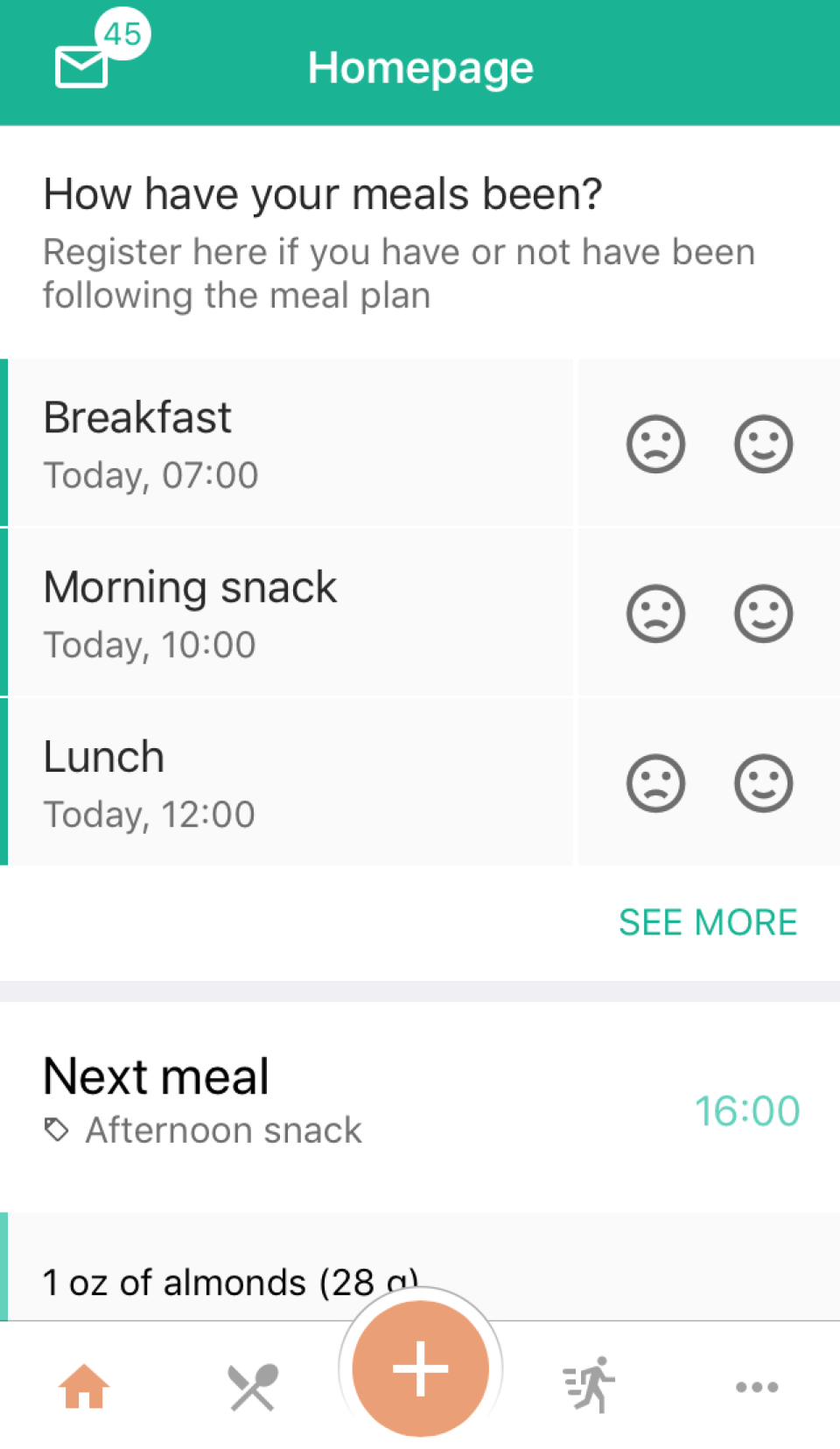Mark Breakfast with the happy face
The width and height of the screenshot is (840, 1449).
coord(763,444)
